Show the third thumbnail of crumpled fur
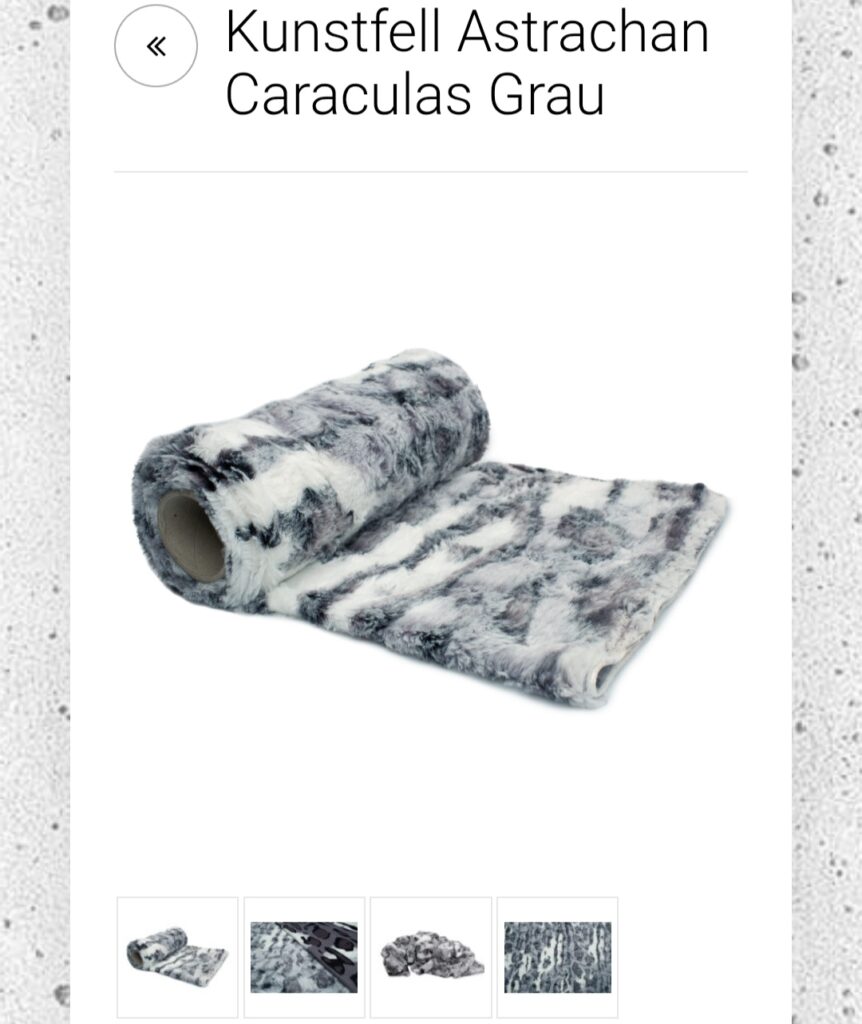The width and height of the screenshot is (862, 1024). pos(431,957)
